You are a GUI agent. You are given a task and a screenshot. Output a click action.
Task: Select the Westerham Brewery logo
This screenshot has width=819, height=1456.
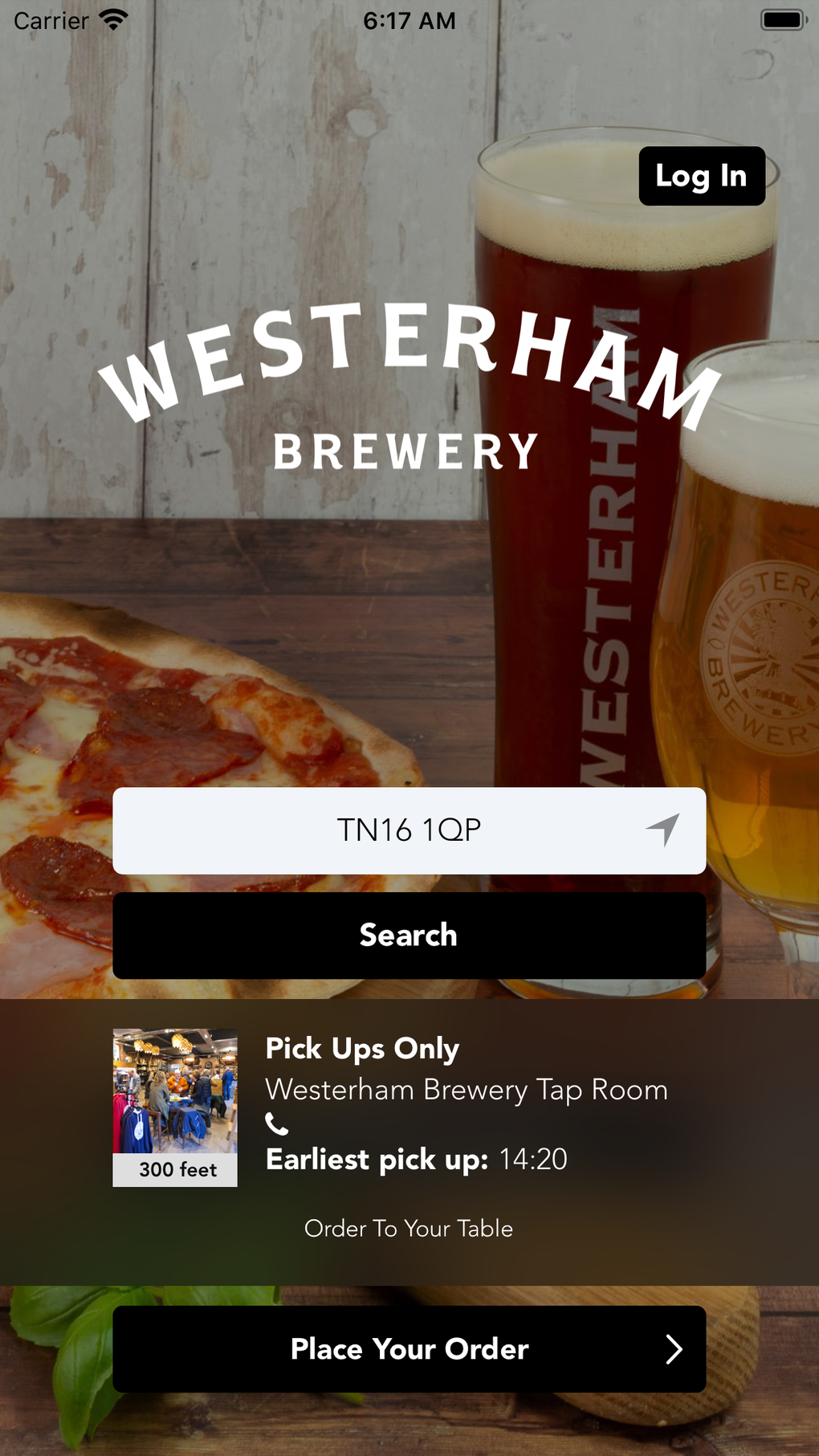[409, 385]
